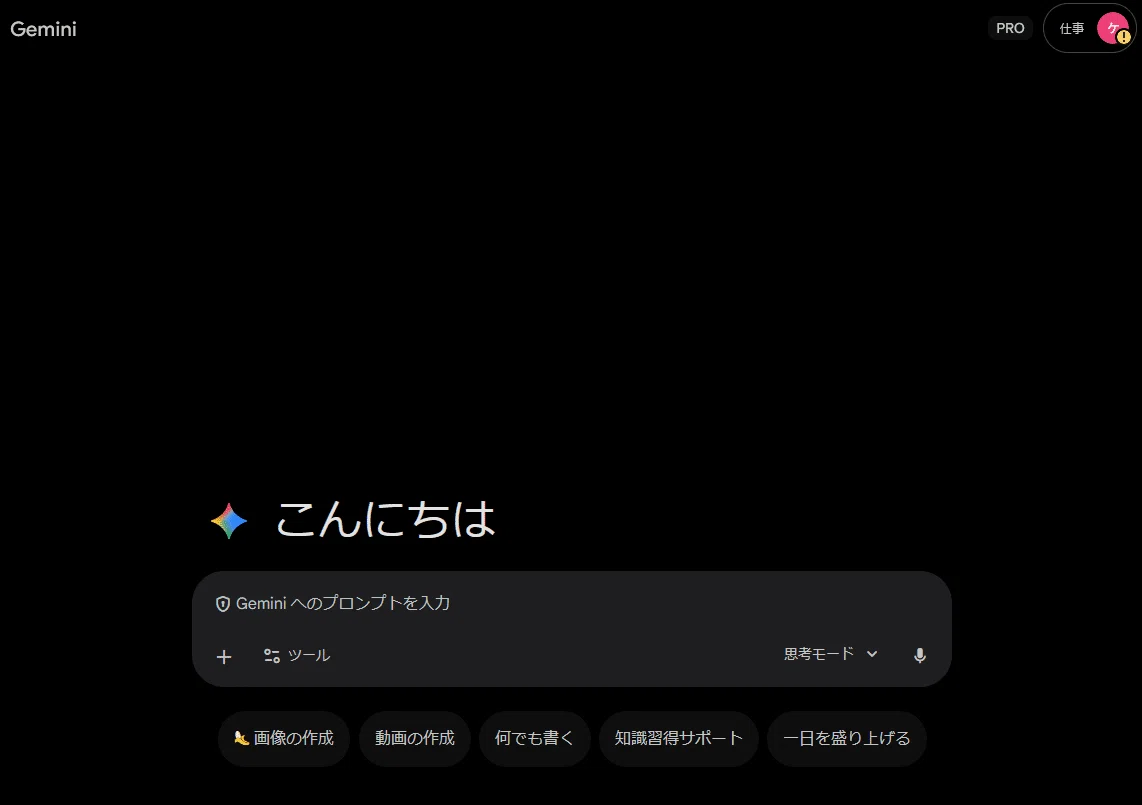Select the 動画の作成 suggestion chip
1142x805 pixels.
coord(414,739)
